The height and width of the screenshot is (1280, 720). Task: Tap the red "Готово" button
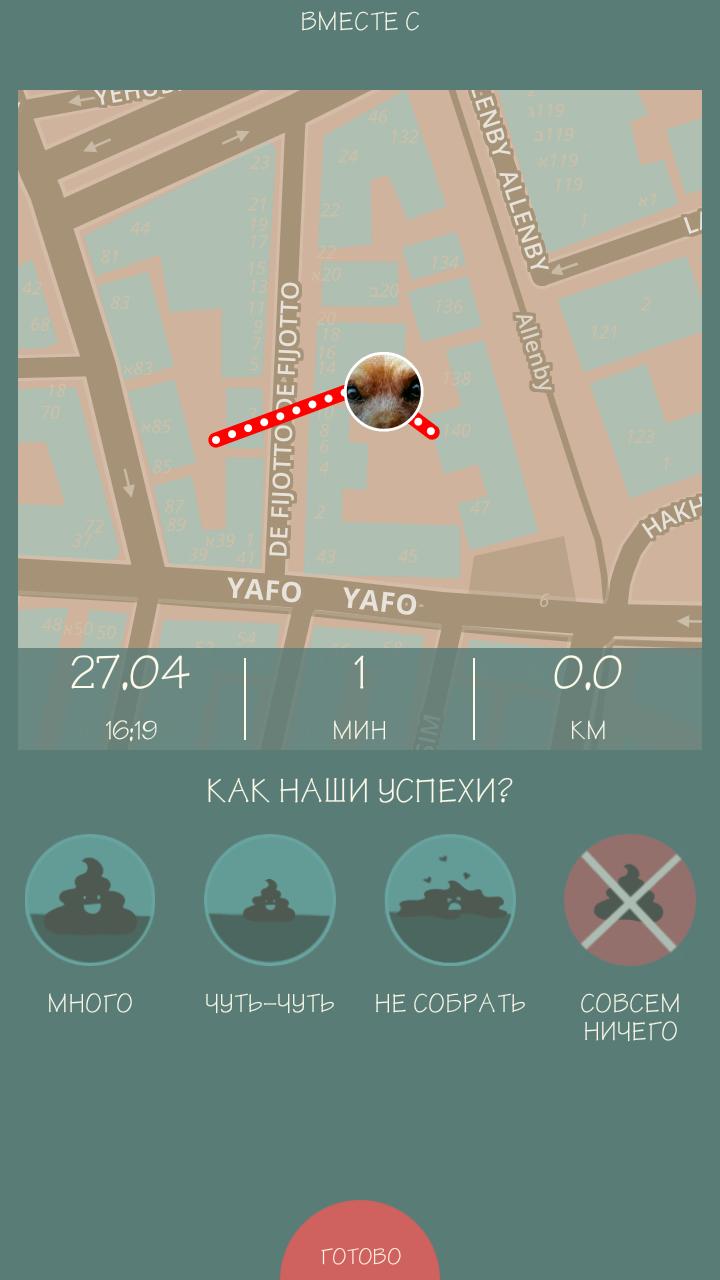click(x=360, y=1248)
